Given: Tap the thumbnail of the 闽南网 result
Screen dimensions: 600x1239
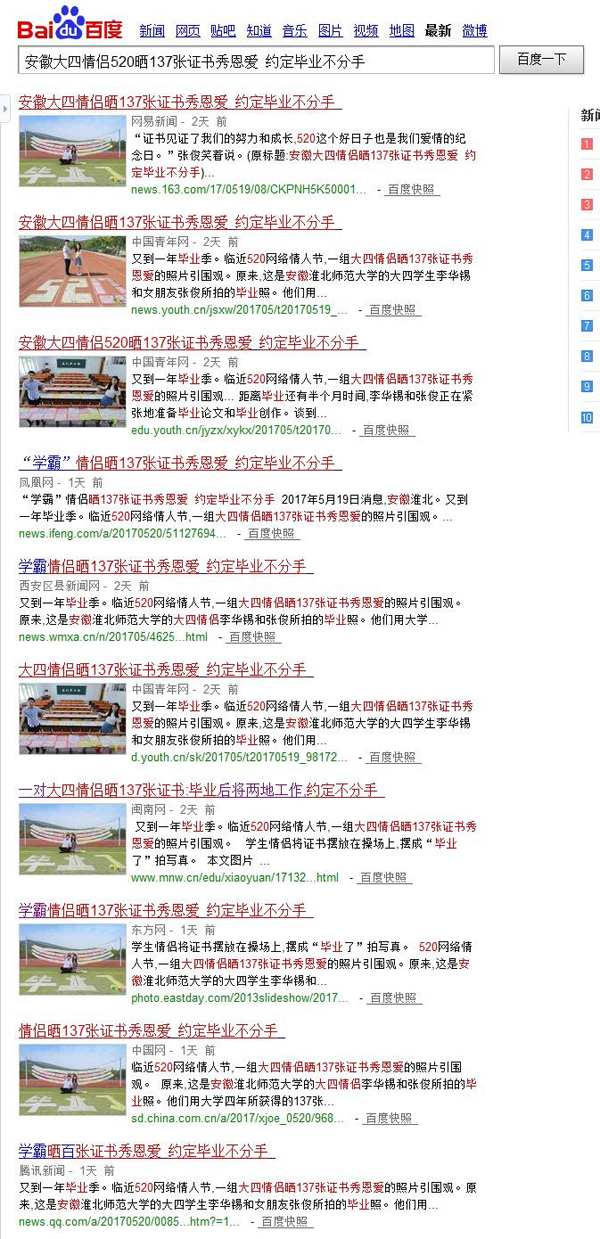Looking at the screenshot, I should point(72,839).
